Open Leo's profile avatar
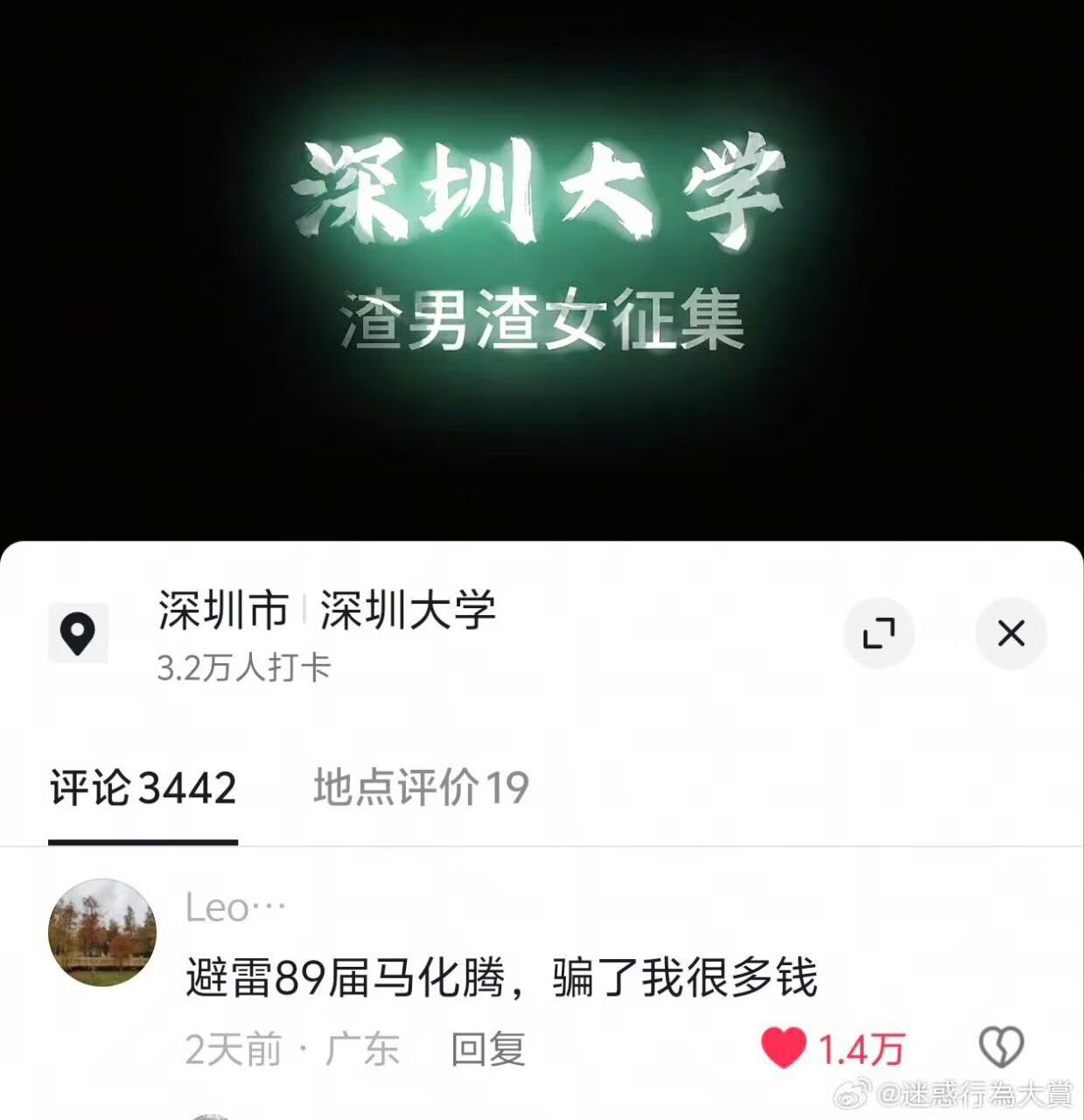 [x=102, y=933]
